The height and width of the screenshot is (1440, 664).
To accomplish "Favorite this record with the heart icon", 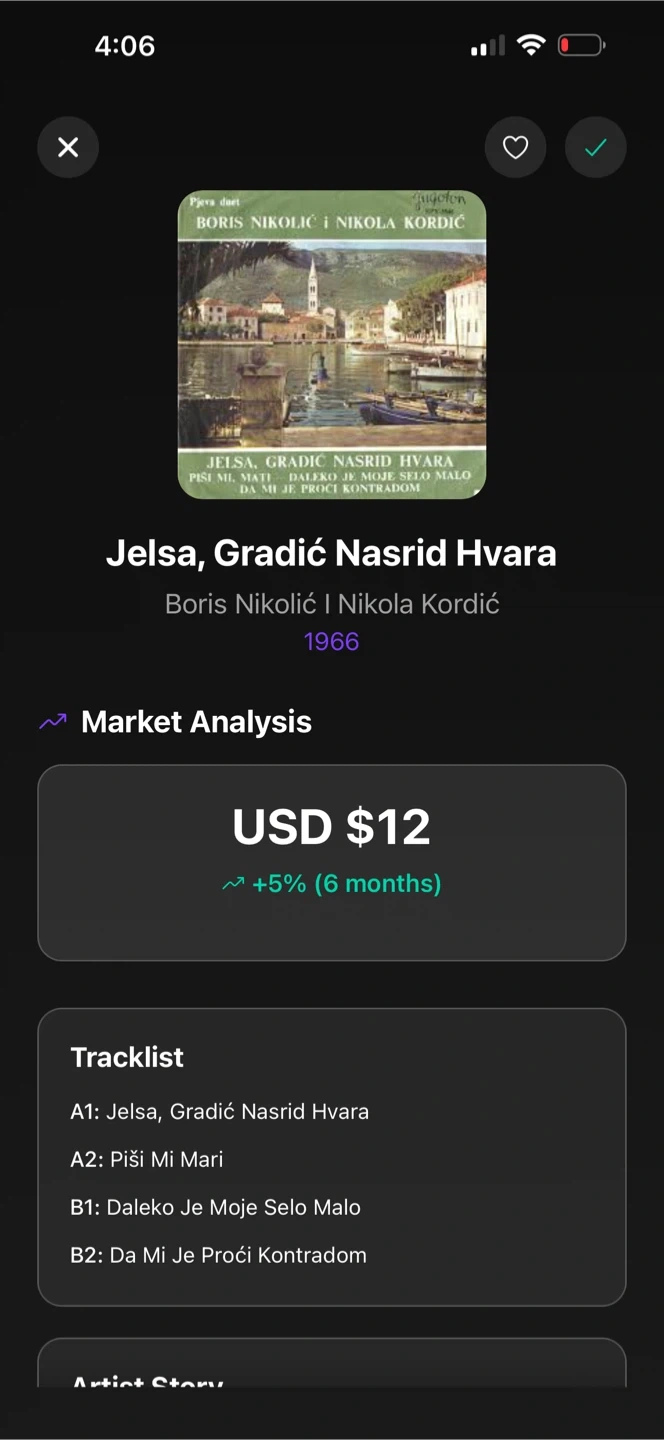I will tap(515, 148).
